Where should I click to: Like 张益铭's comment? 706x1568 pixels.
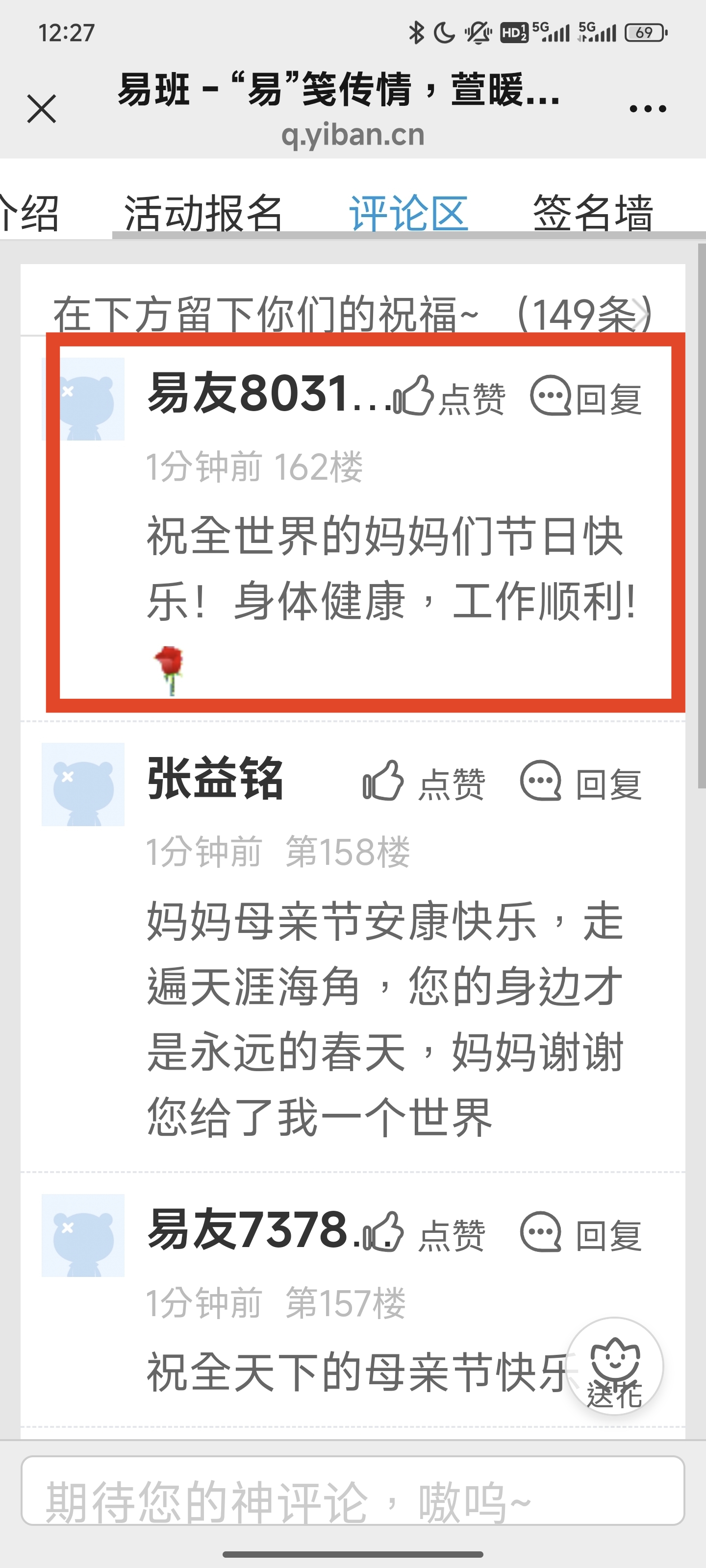tap(424, 782)
